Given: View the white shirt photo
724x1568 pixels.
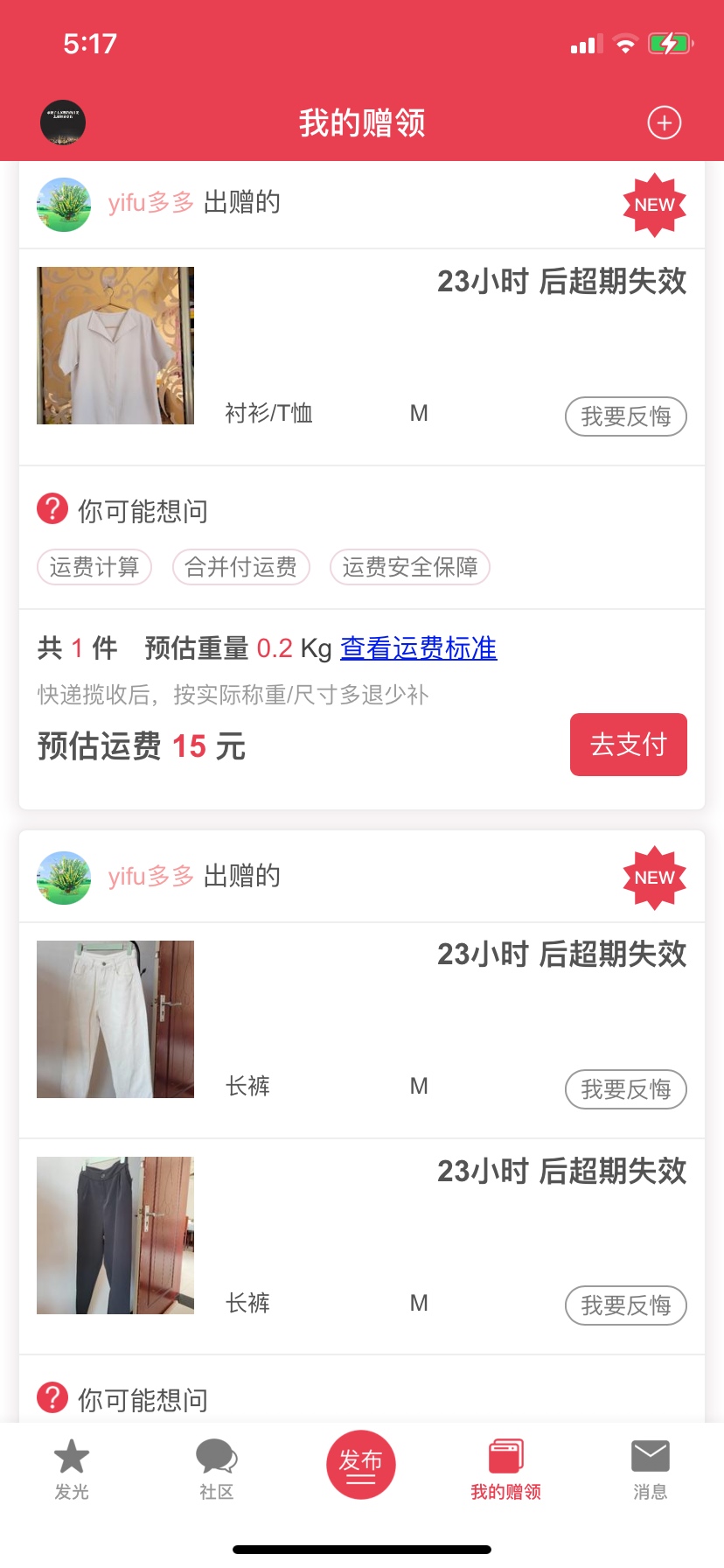Looking at the screenshot, I should pos(115,346).
